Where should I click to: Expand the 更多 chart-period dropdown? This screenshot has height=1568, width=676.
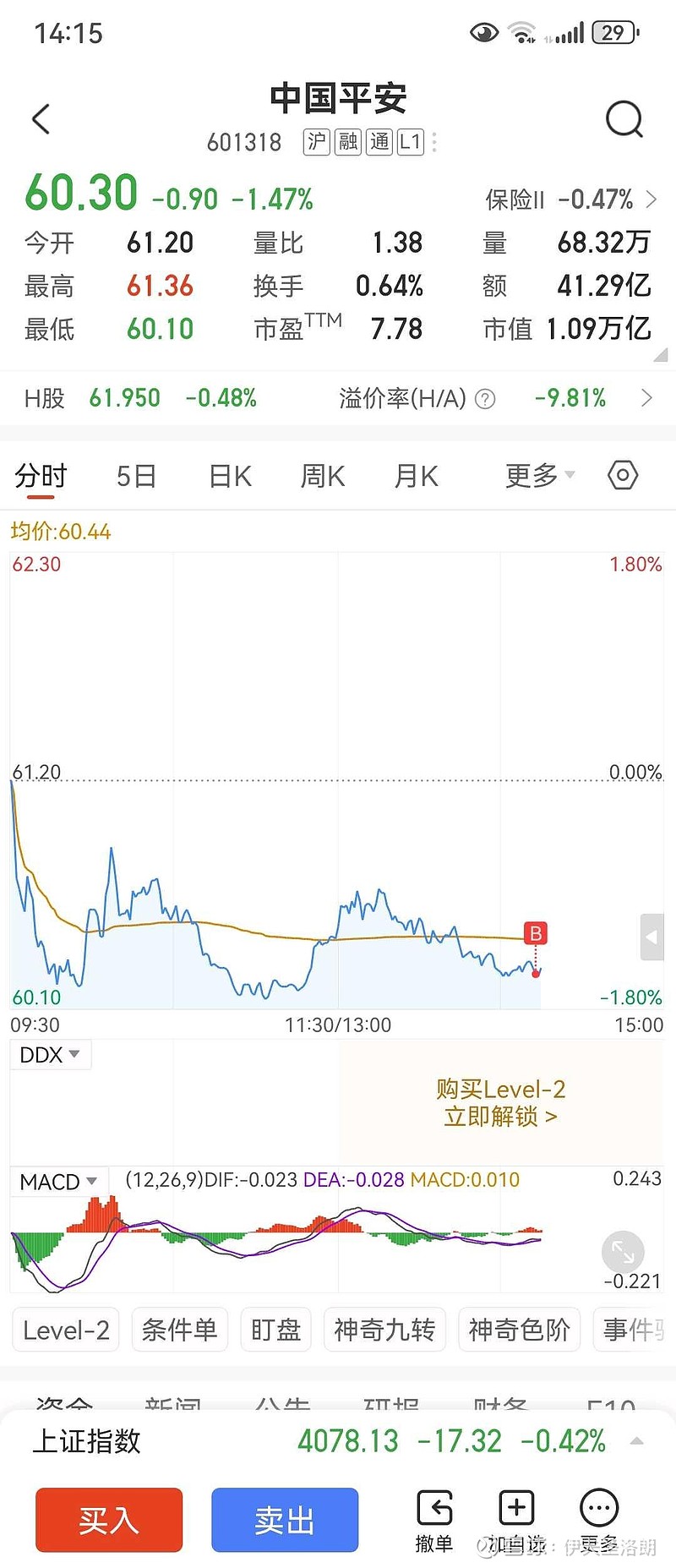pyautogui.click(x=538, y=475)
